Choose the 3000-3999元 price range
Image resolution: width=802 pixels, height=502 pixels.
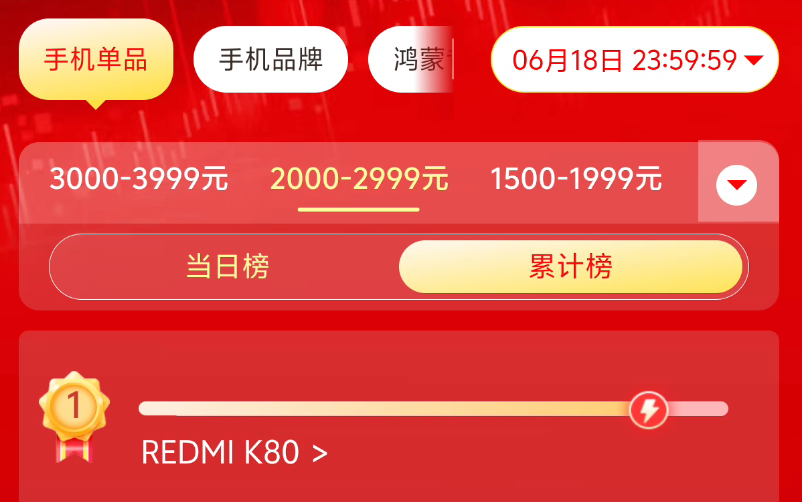tap(138, 180)
